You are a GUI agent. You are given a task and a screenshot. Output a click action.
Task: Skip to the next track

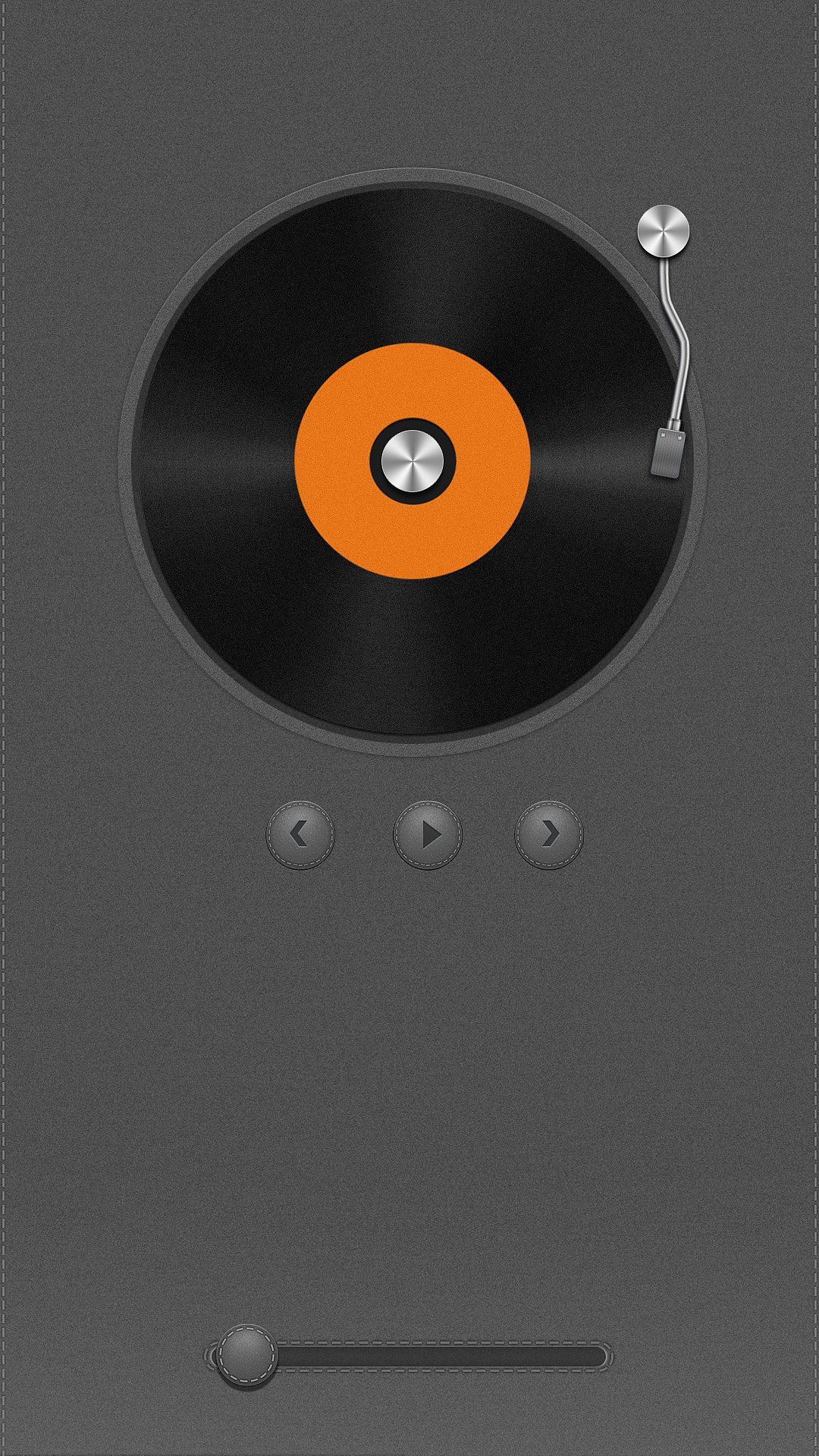coord(549,834)
